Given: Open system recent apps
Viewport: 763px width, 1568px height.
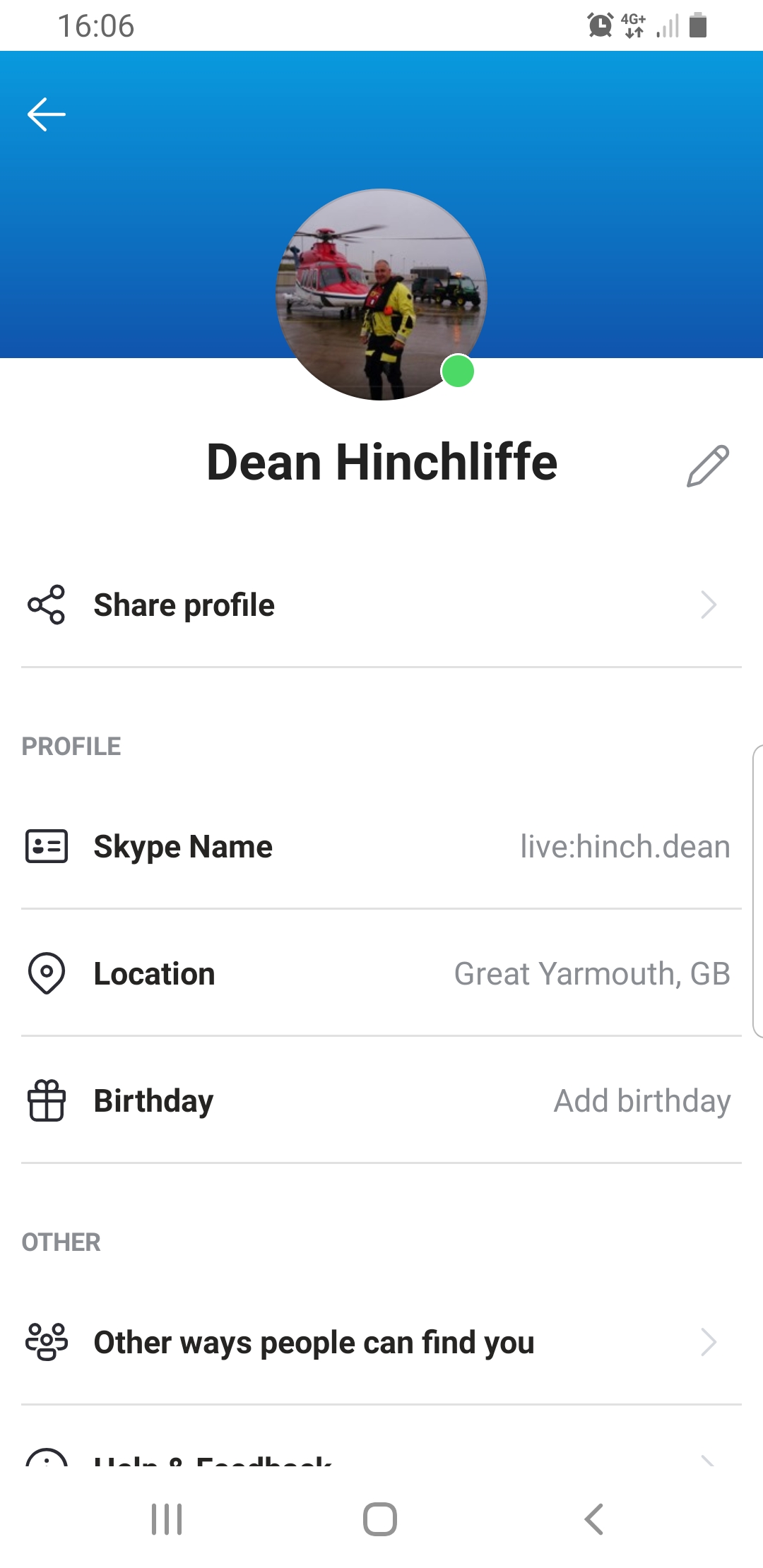Looking at the screenshot, I should point(167,1519).
